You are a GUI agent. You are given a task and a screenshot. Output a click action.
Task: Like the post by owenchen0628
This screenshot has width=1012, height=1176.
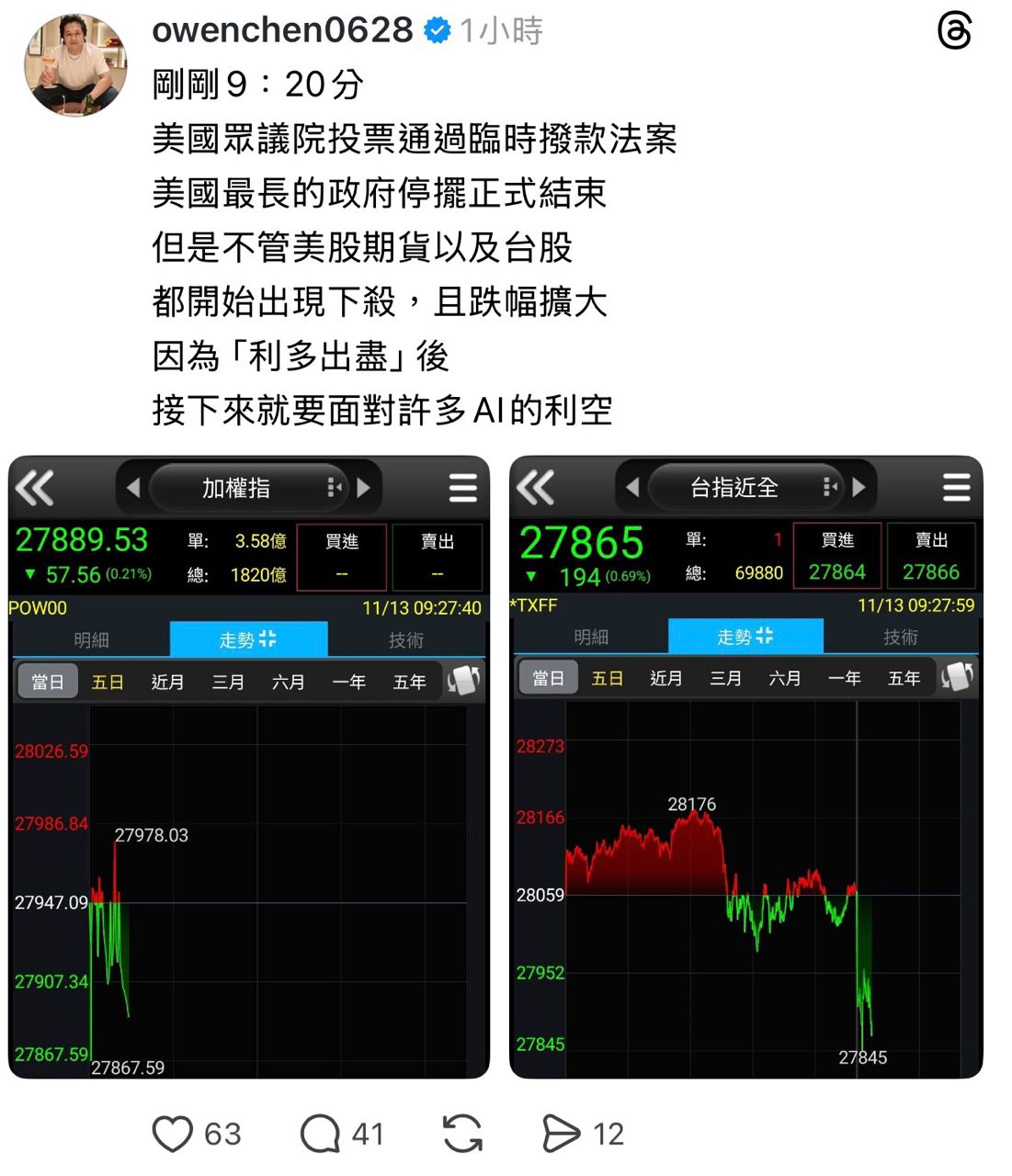tap(173, 1133)
